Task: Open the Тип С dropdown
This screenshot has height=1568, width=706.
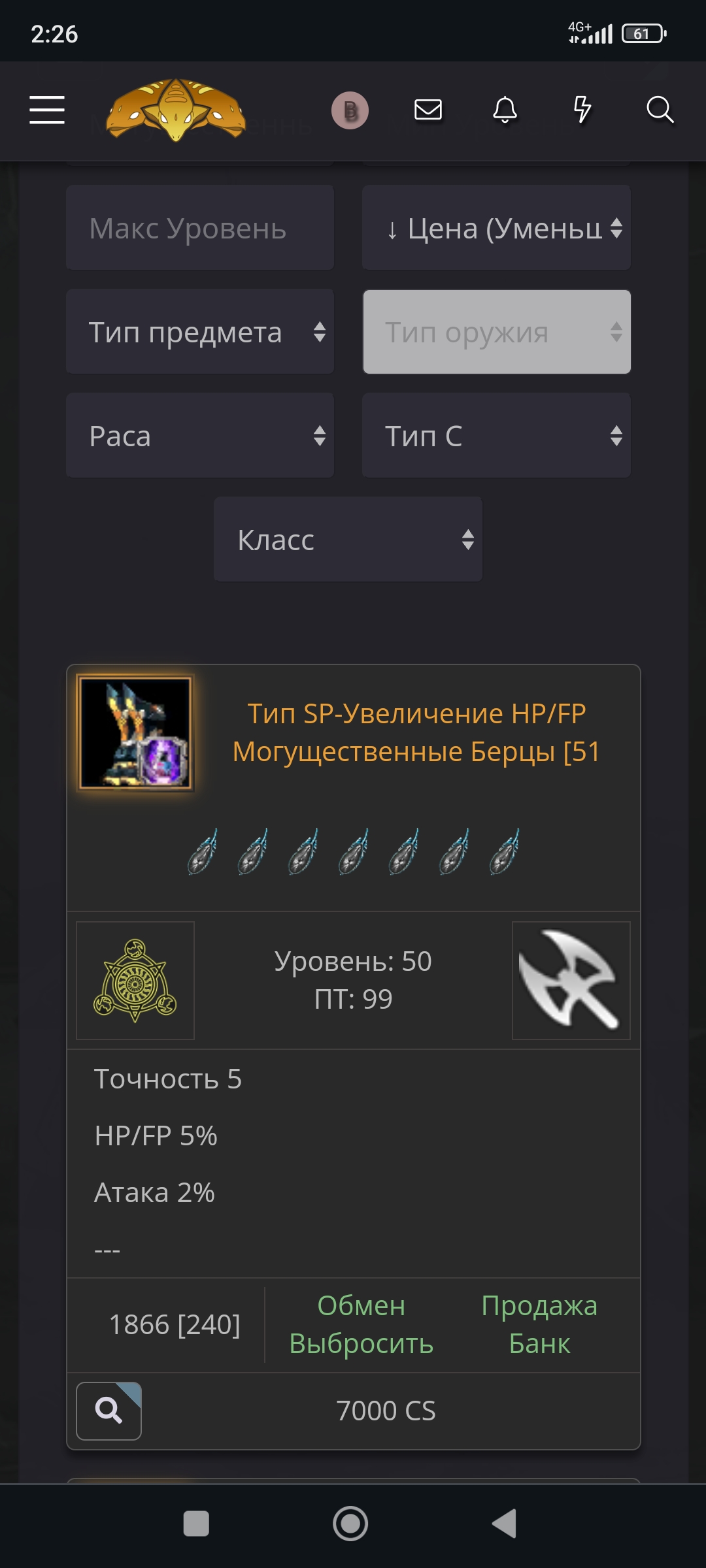Action: [x=496, y=436]
